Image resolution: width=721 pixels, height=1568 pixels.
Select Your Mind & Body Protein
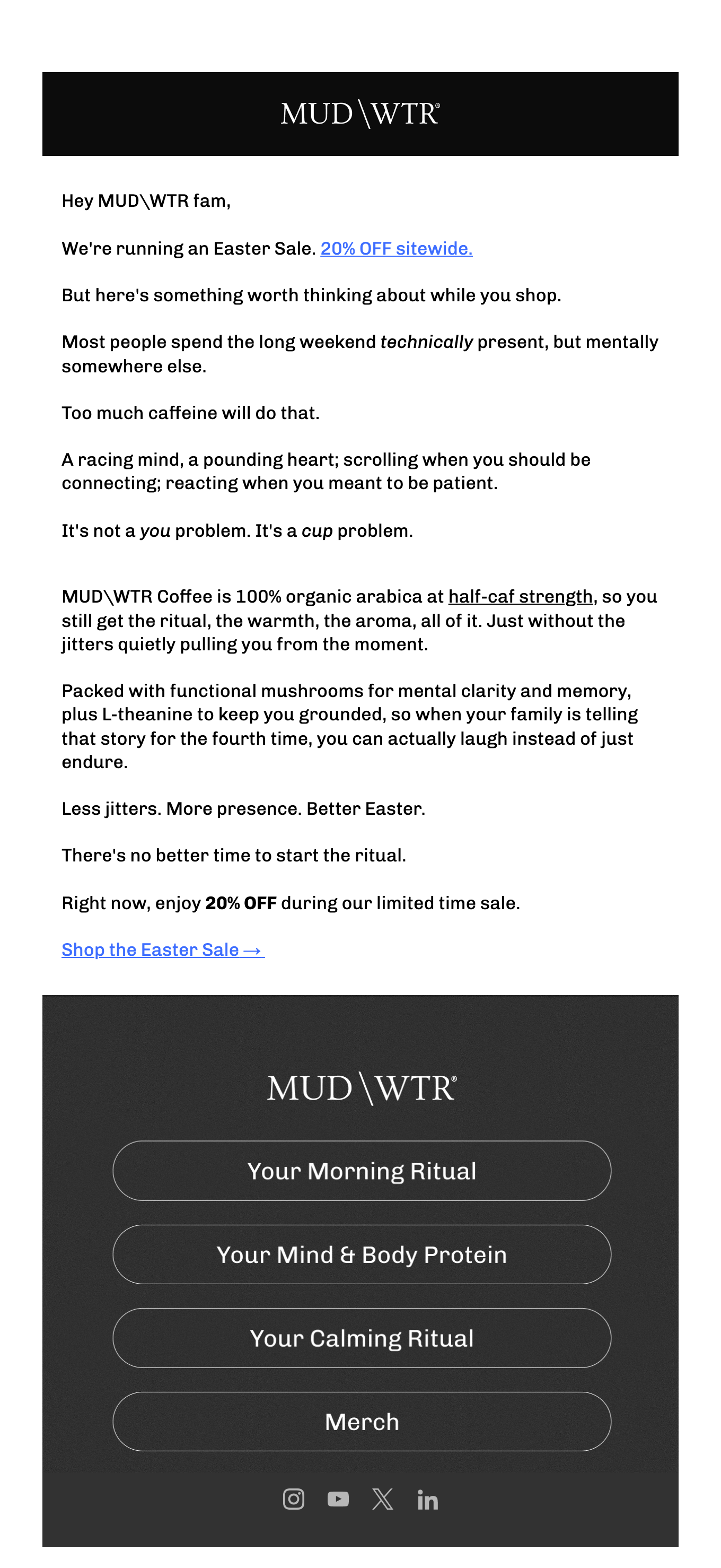coord(362,1254)
